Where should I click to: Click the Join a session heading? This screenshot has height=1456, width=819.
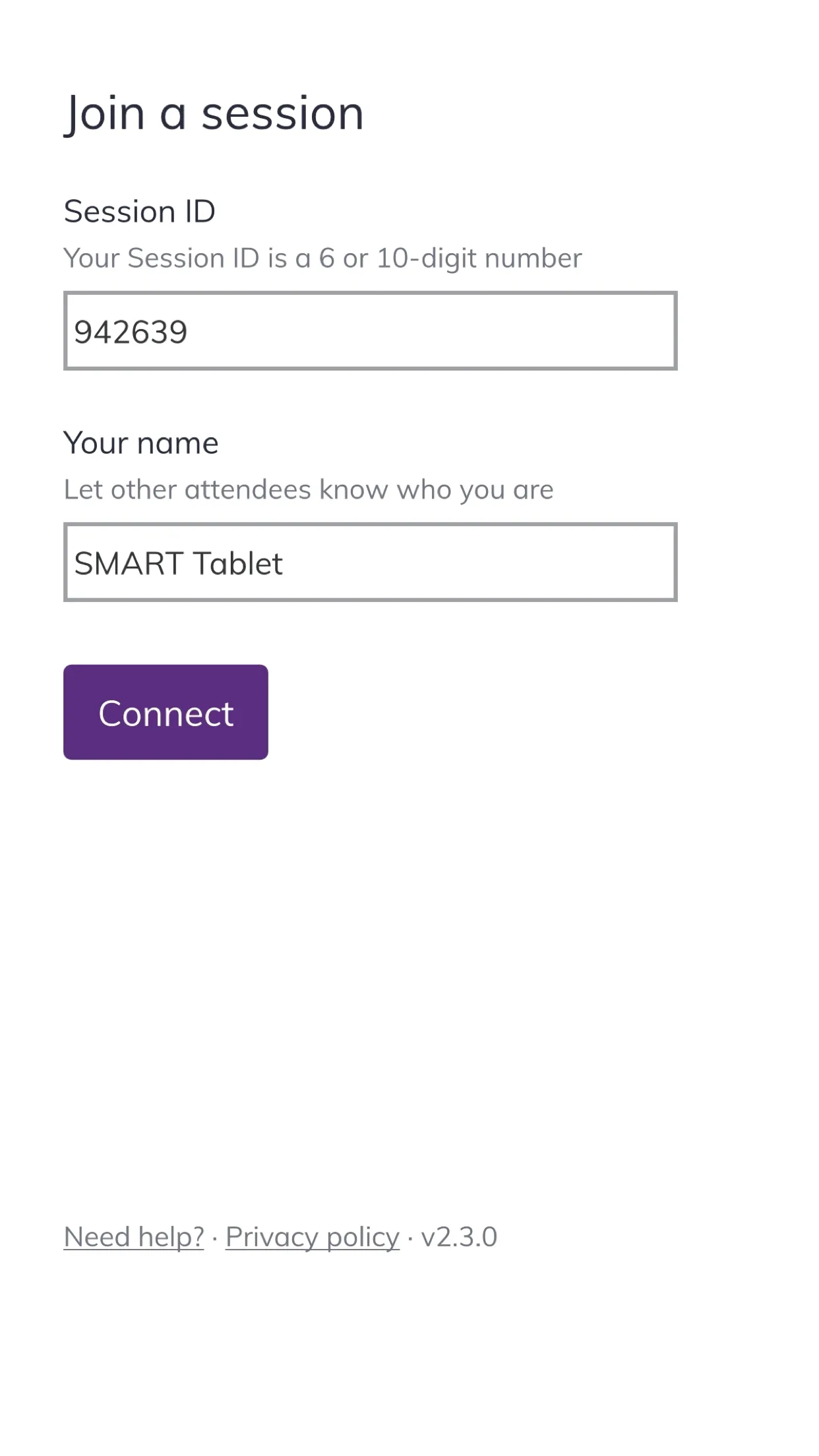click(214, 112)
